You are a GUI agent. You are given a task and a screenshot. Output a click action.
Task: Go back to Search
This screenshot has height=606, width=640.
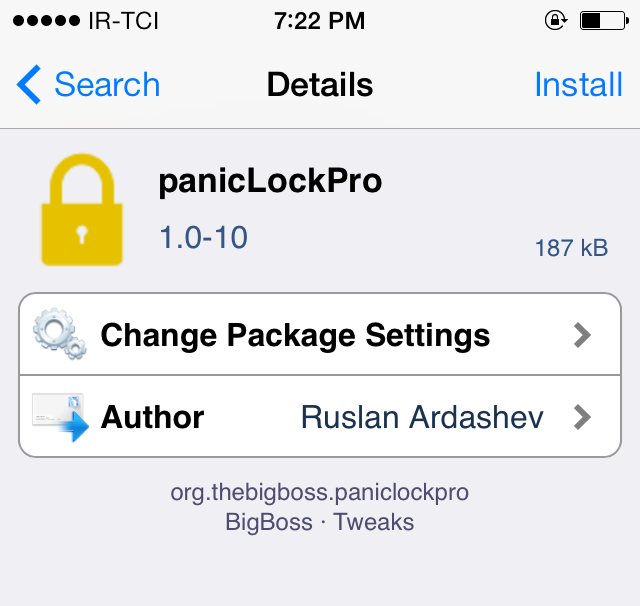coord(88,85)
